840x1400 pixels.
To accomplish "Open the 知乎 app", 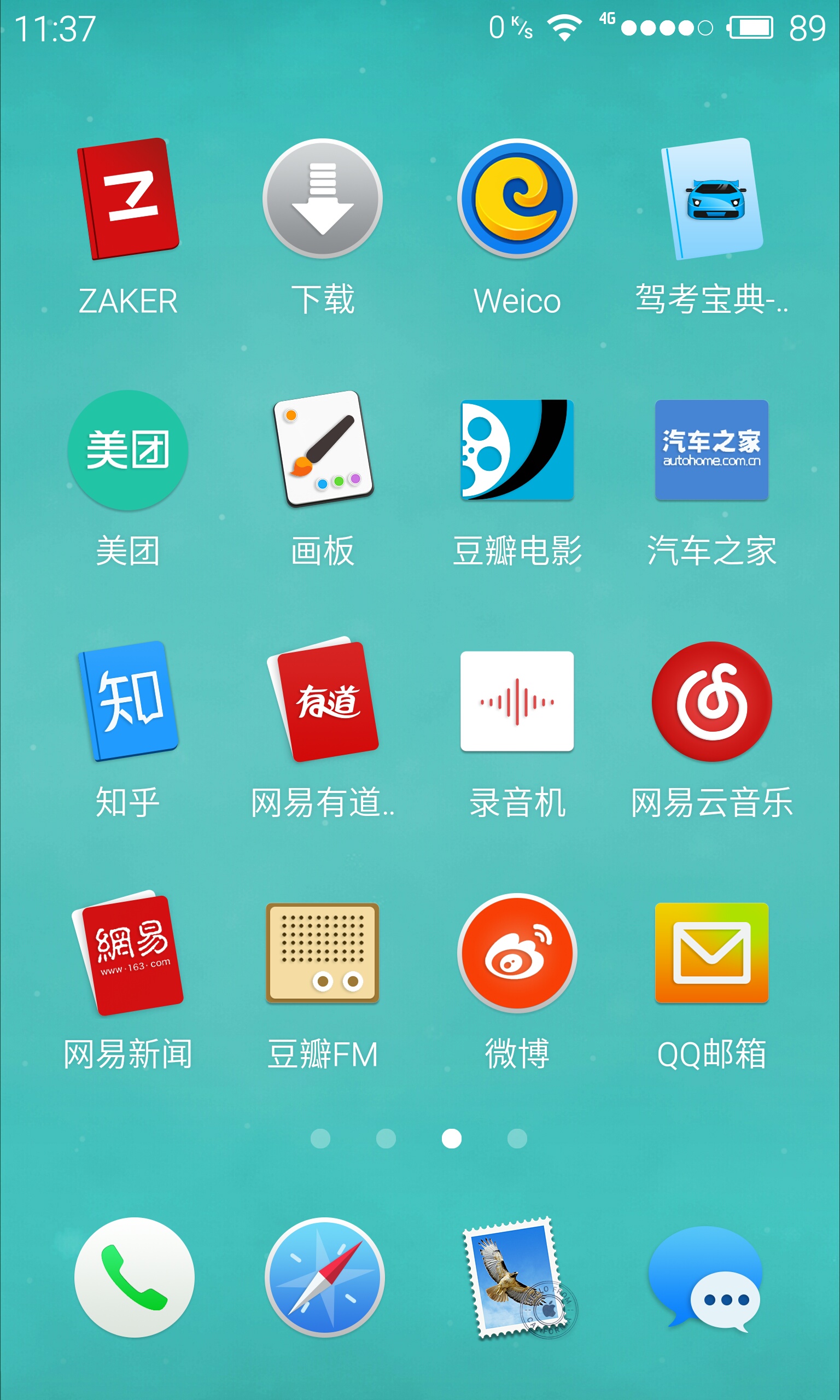I will pyautogui.click(x=129, y=702).
